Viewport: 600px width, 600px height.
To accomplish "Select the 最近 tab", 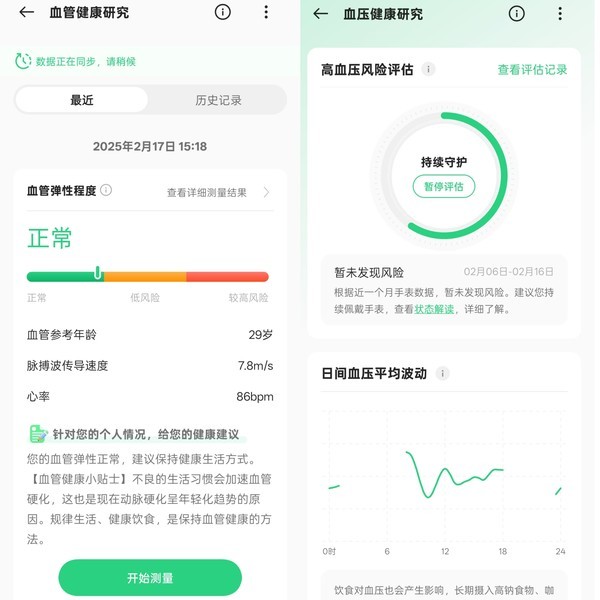I will click(82, 100).
